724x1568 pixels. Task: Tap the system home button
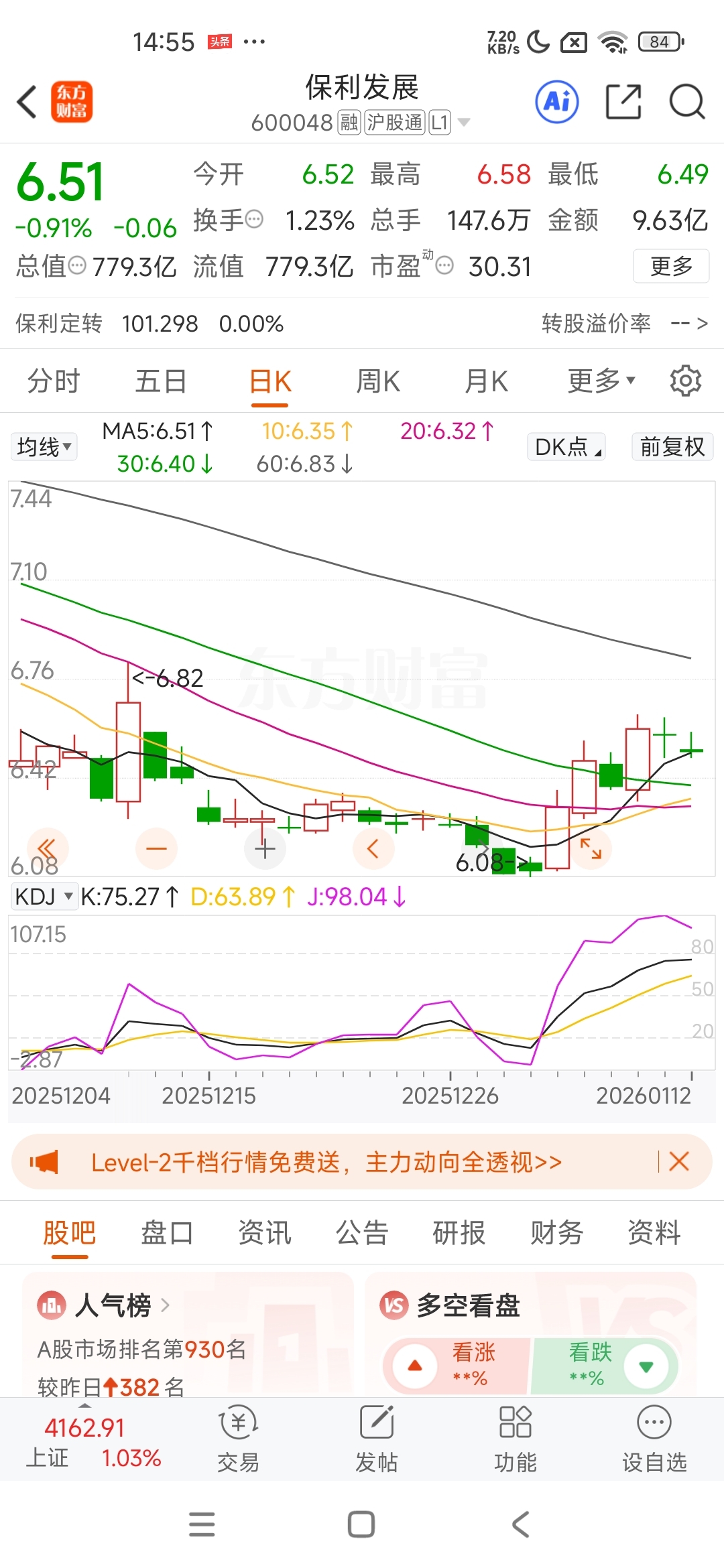tap(361, 1524)
